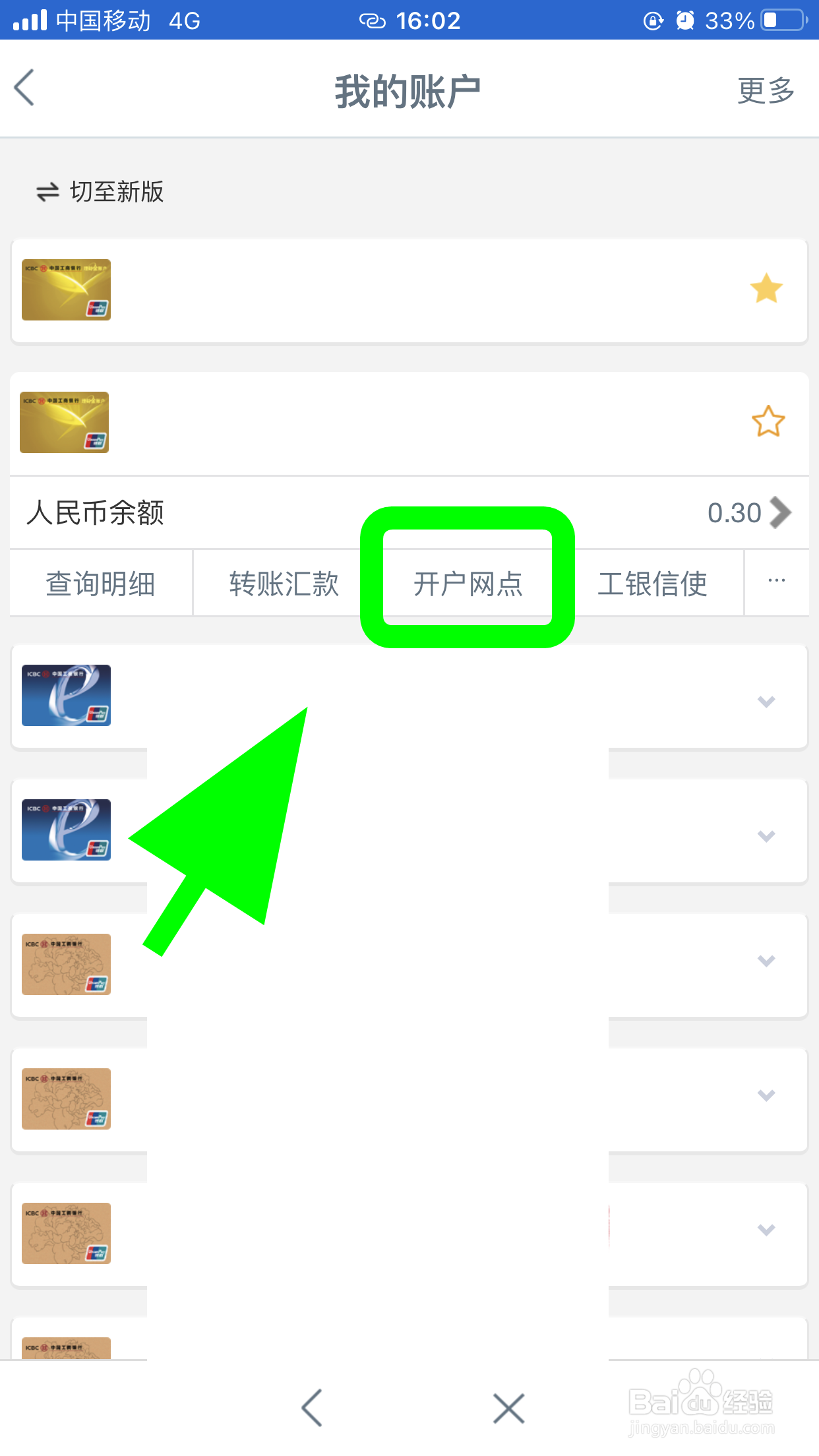Image resolution: width=819 pixels, height=1456 pixels.
Task: Open 查询明细 to view transactions
Action: coord(100,583)
